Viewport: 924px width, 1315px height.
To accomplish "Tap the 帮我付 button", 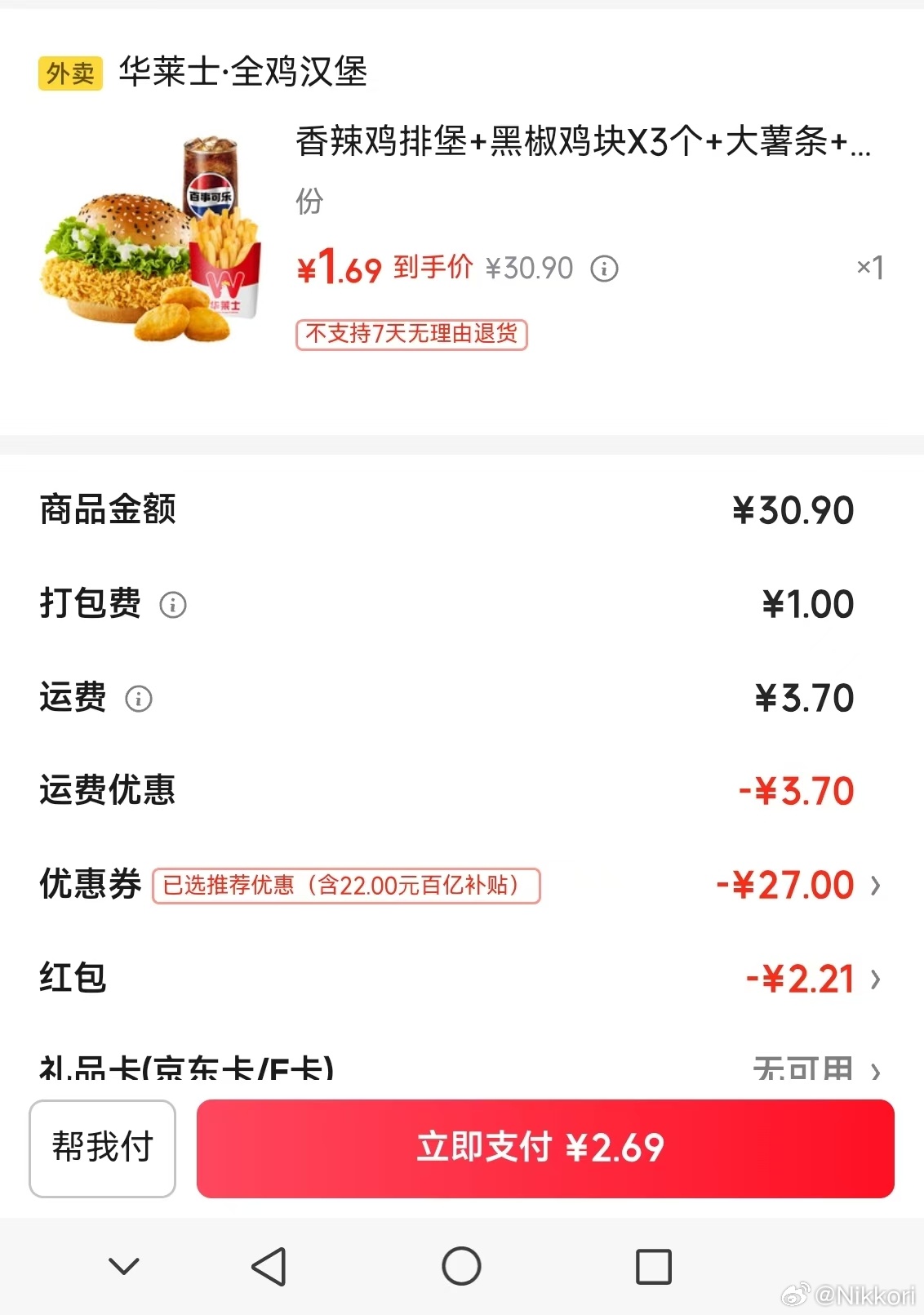I will [x=102, y=1148].
